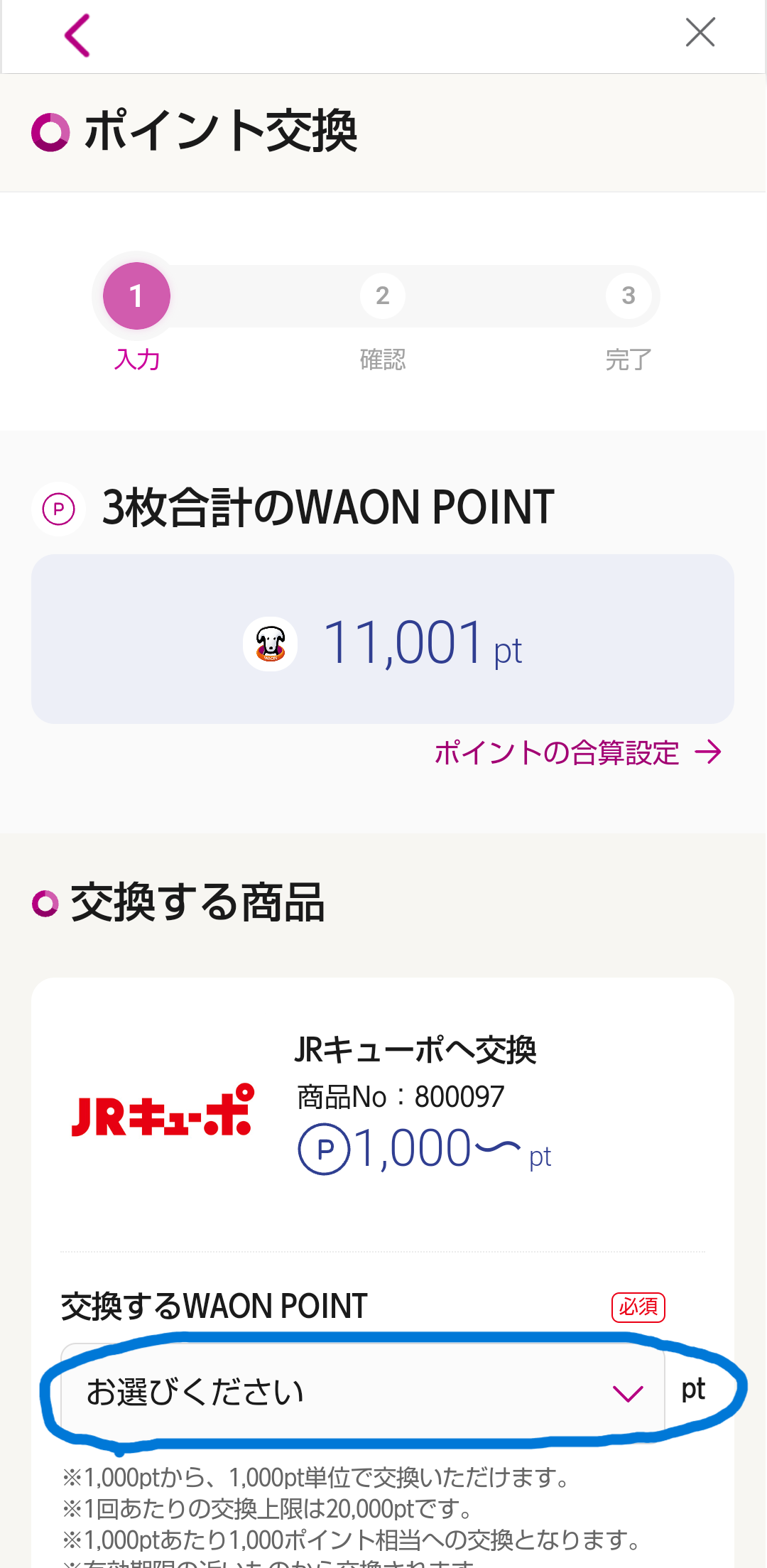Click the 必須 required badge
Screen dimensions: 767x1568
(638, 1306)
